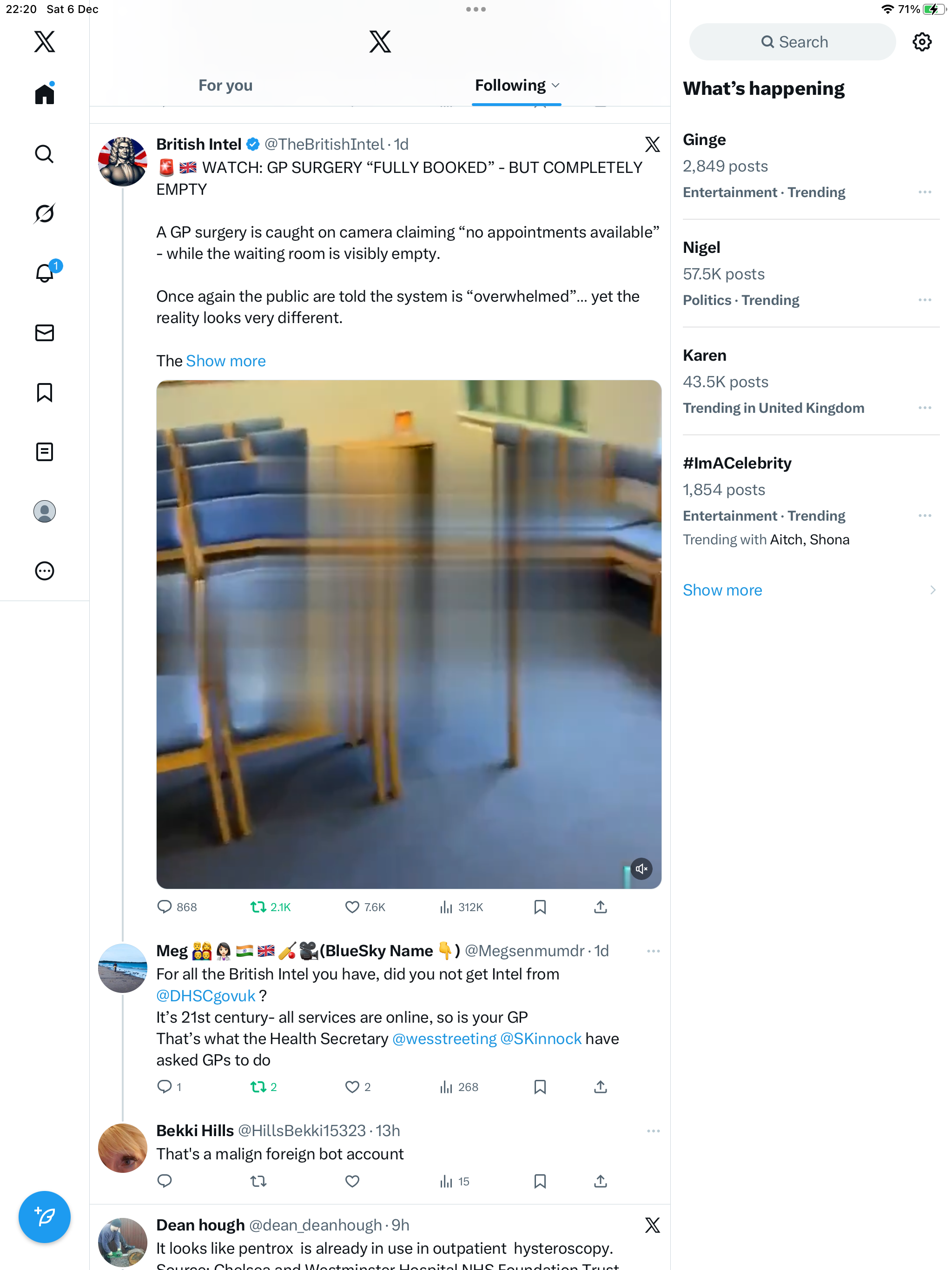Compose a new post
Viewport: 952px width, 1270px height.
tap(44, 1216)
